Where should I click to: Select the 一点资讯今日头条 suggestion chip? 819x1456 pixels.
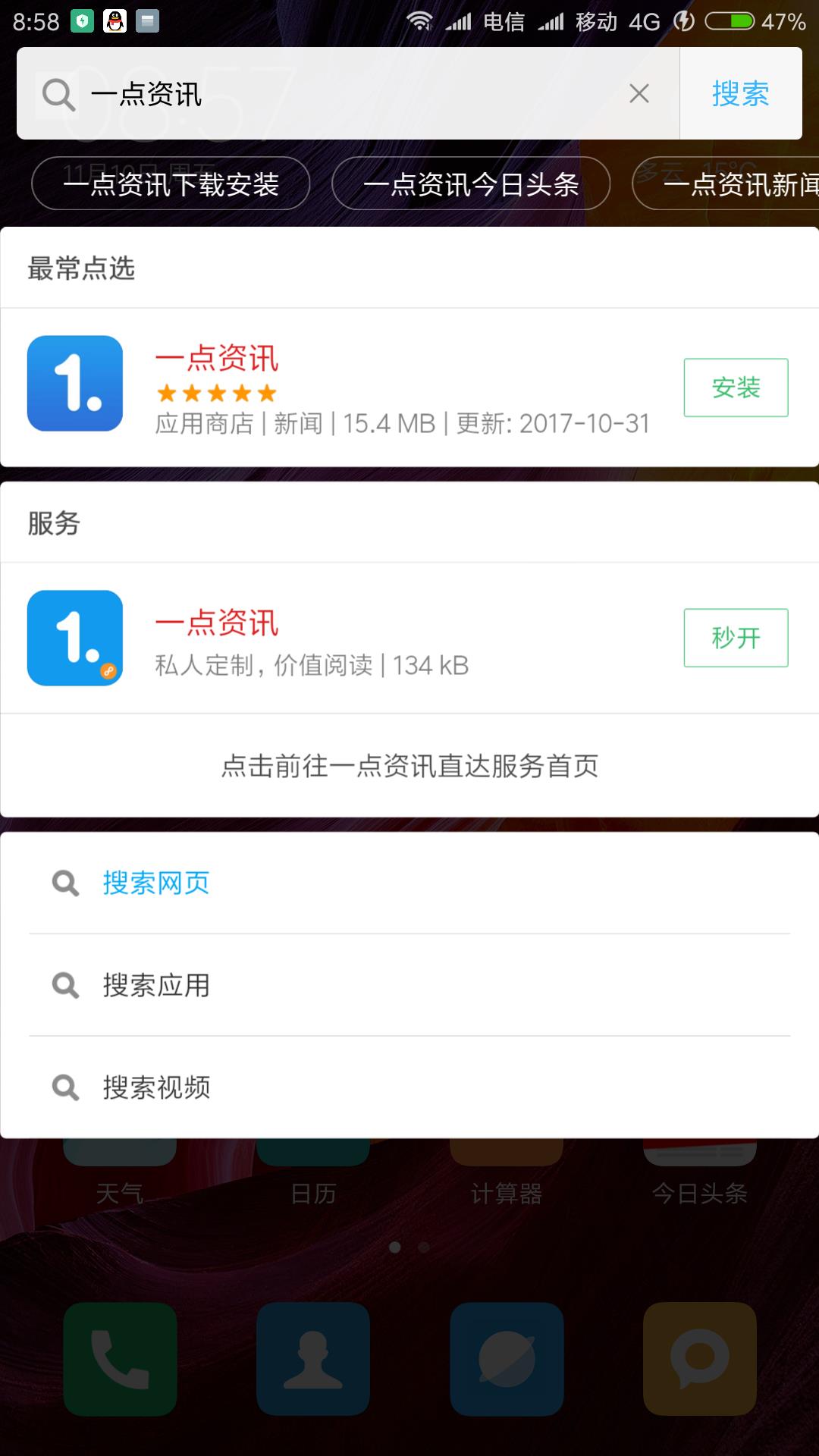(471, 184)
